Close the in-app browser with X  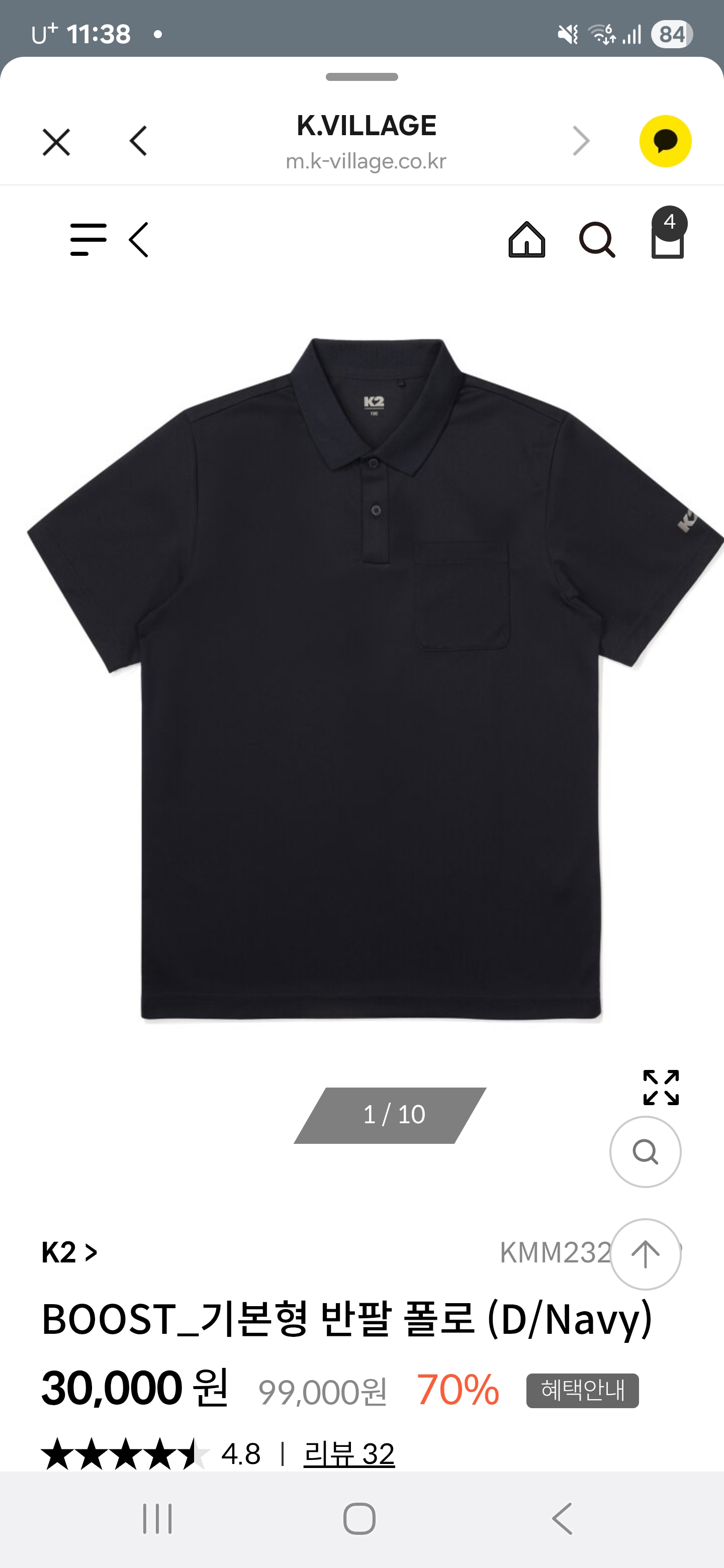click(56, 142)
